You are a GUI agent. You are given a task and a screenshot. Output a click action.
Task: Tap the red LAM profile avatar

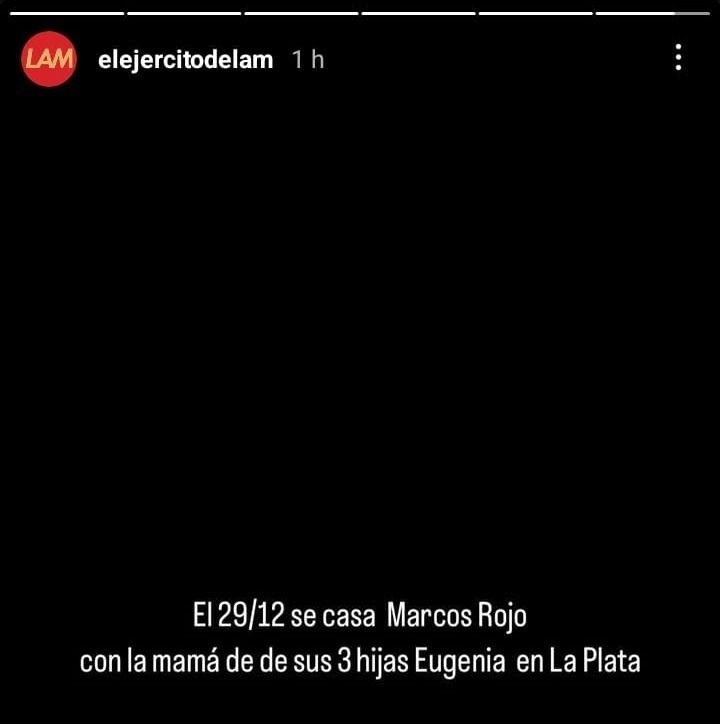click(49, 59)
